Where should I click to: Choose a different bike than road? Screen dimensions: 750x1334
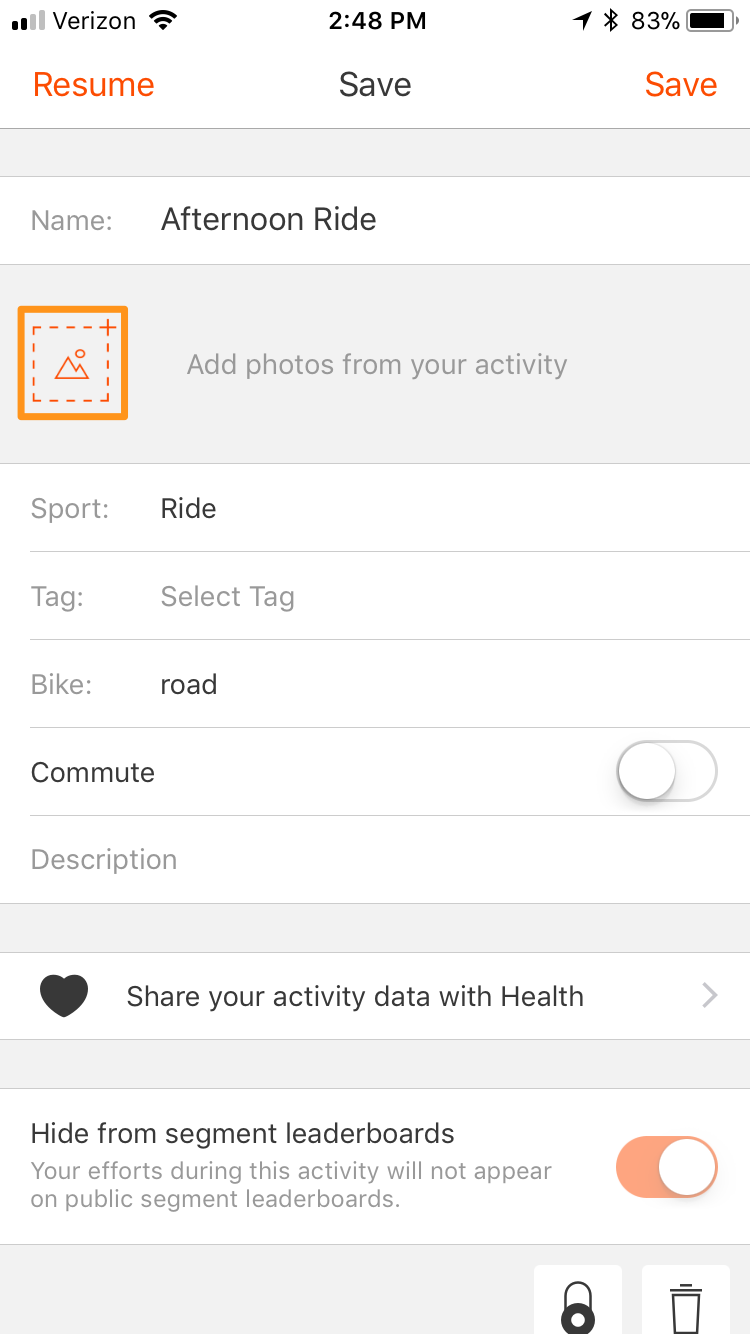(x=375, y=684)
